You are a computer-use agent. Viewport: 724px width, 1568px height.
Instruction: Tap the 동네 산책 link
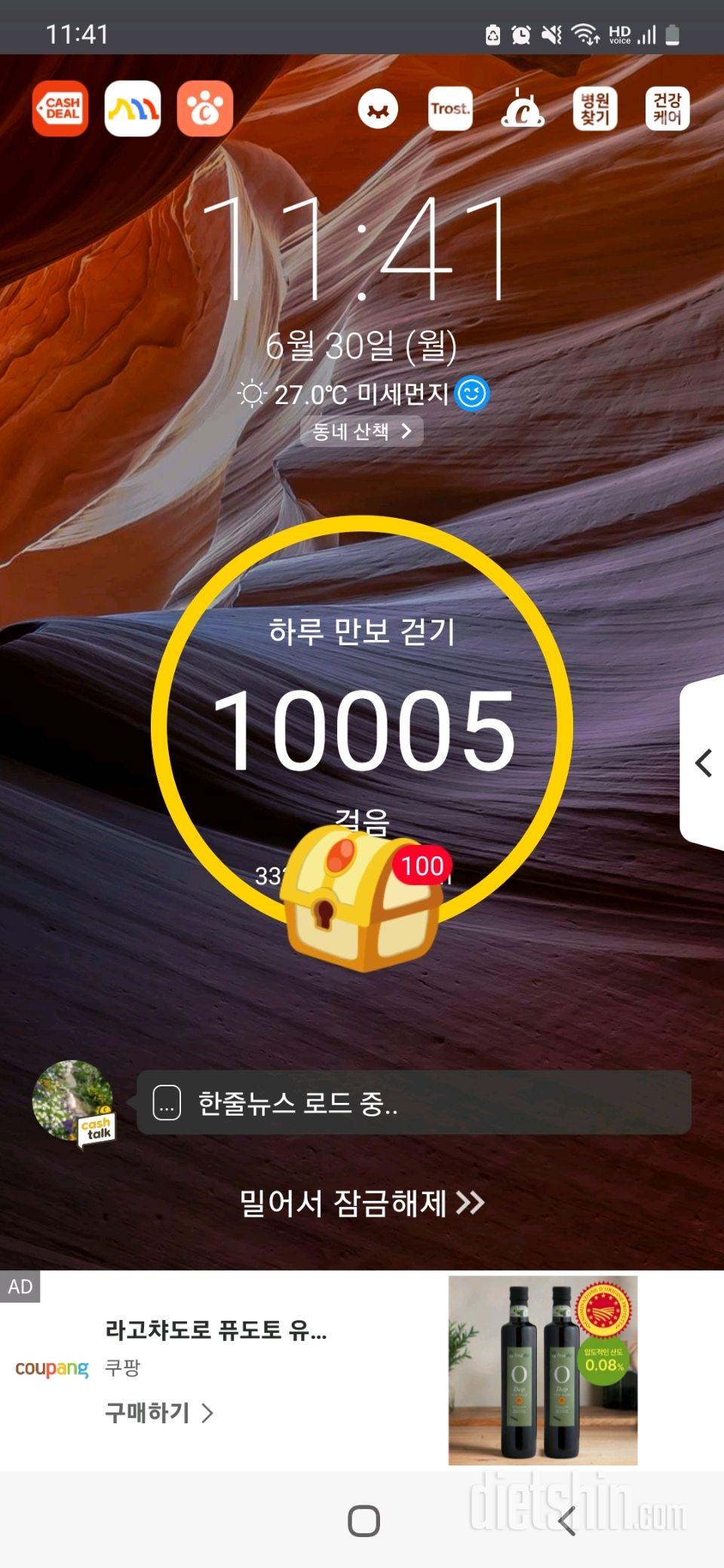[361, 431]
